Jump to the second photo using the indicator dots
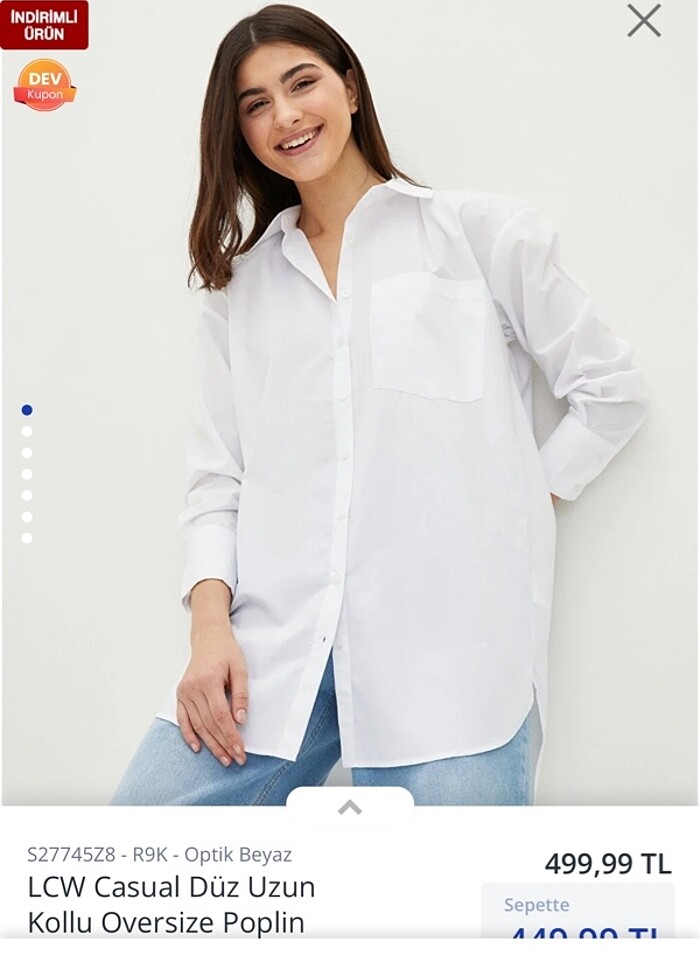Image resolution: width=700 pixels, height=980 pixels. tap(27, 431)
